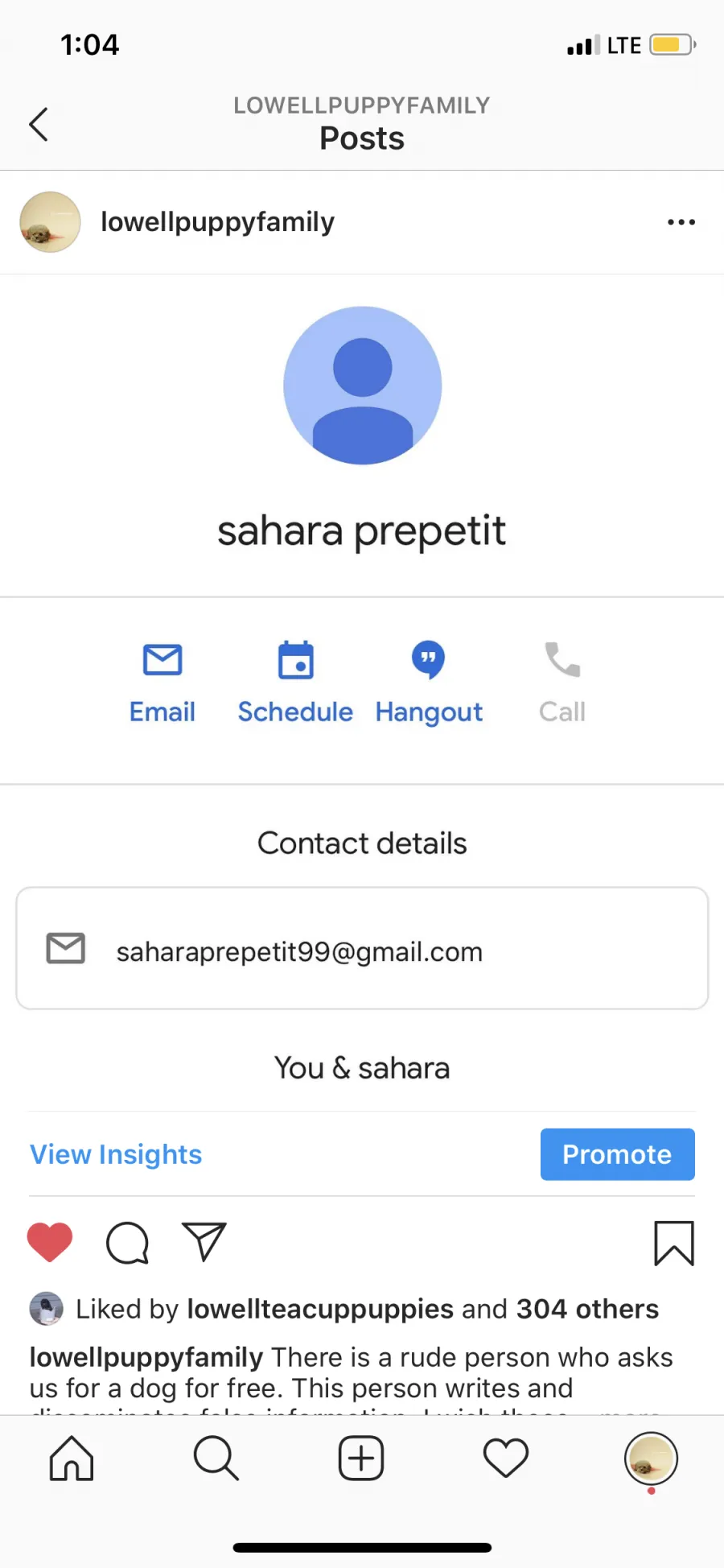
Task: Open lowellteacuppuppies from the likes line
Action: pos(320,1309)
